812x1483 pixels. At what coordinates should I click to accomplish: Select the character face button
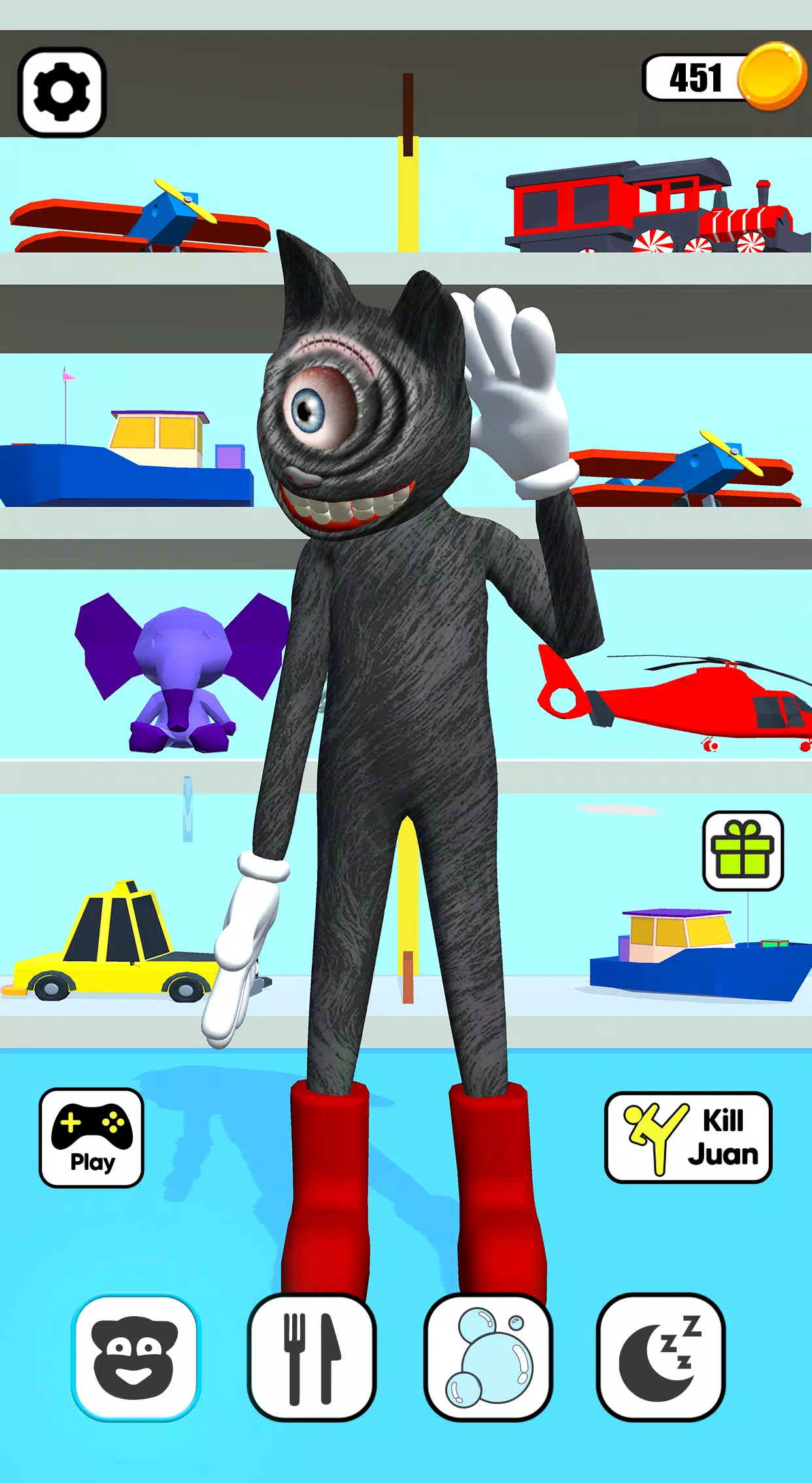135,1357
